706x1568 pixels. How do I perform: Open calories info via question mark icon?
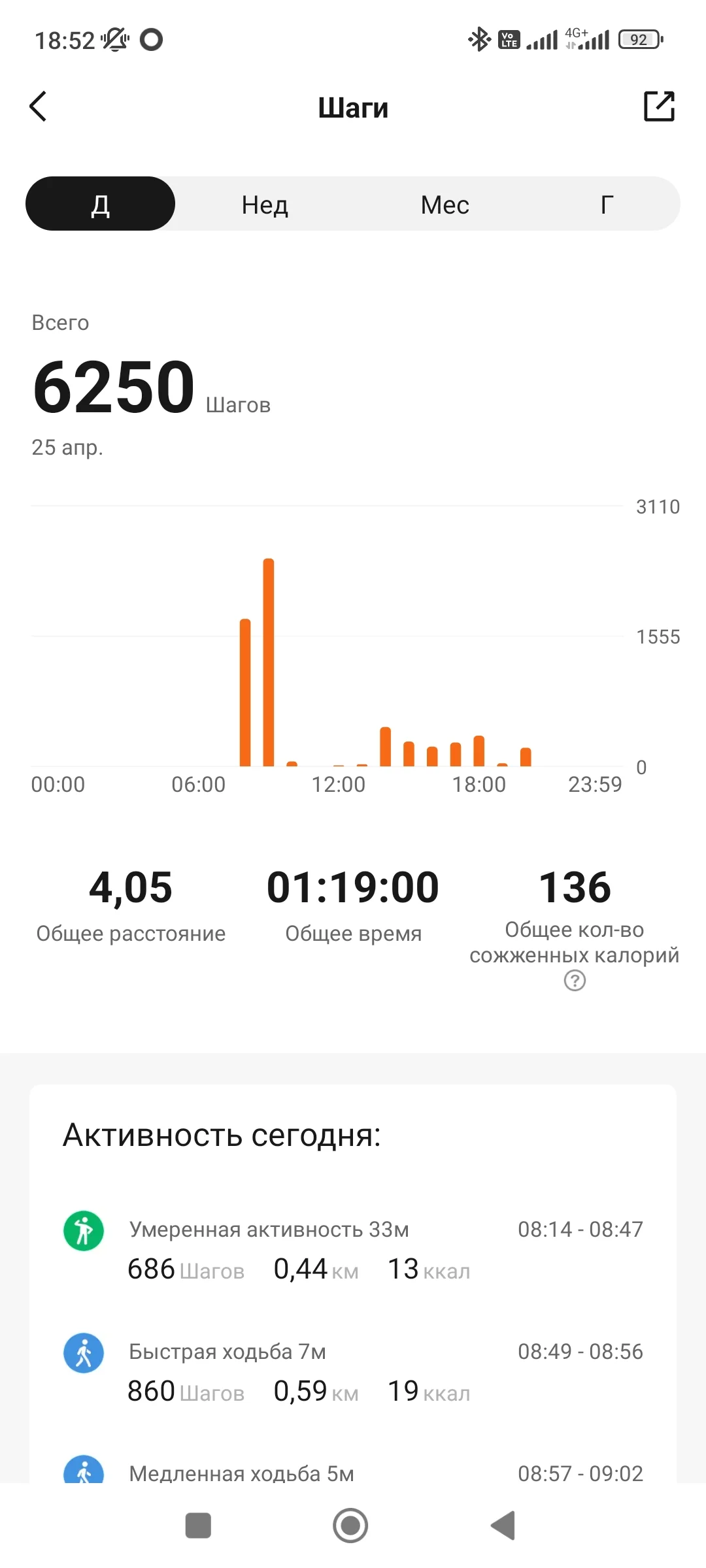click(x=573, y=981)
